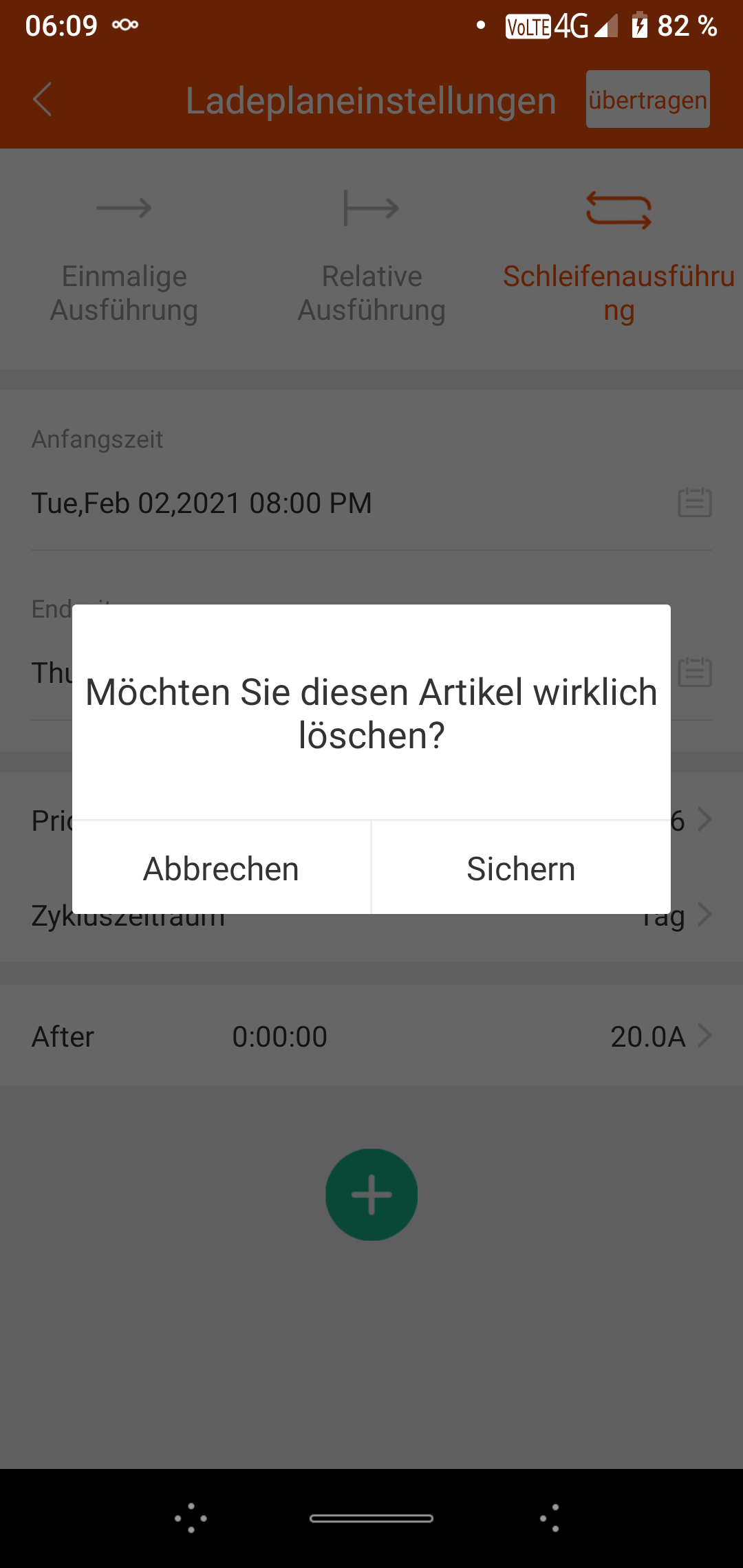Select the Einmalige Ausführung arrow icon
743x1568 pixels.
(124, 207)
